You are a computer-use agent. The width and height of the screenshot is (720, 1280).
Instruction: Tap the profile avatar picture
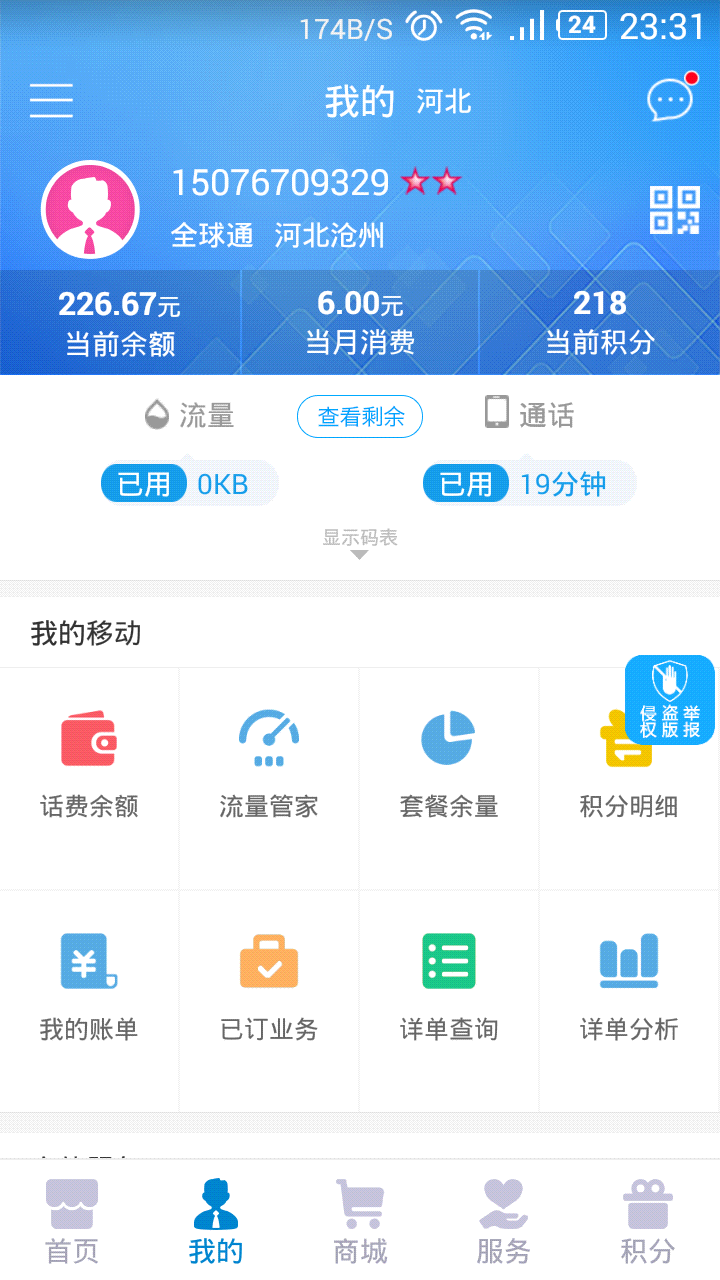click(90, 210)
